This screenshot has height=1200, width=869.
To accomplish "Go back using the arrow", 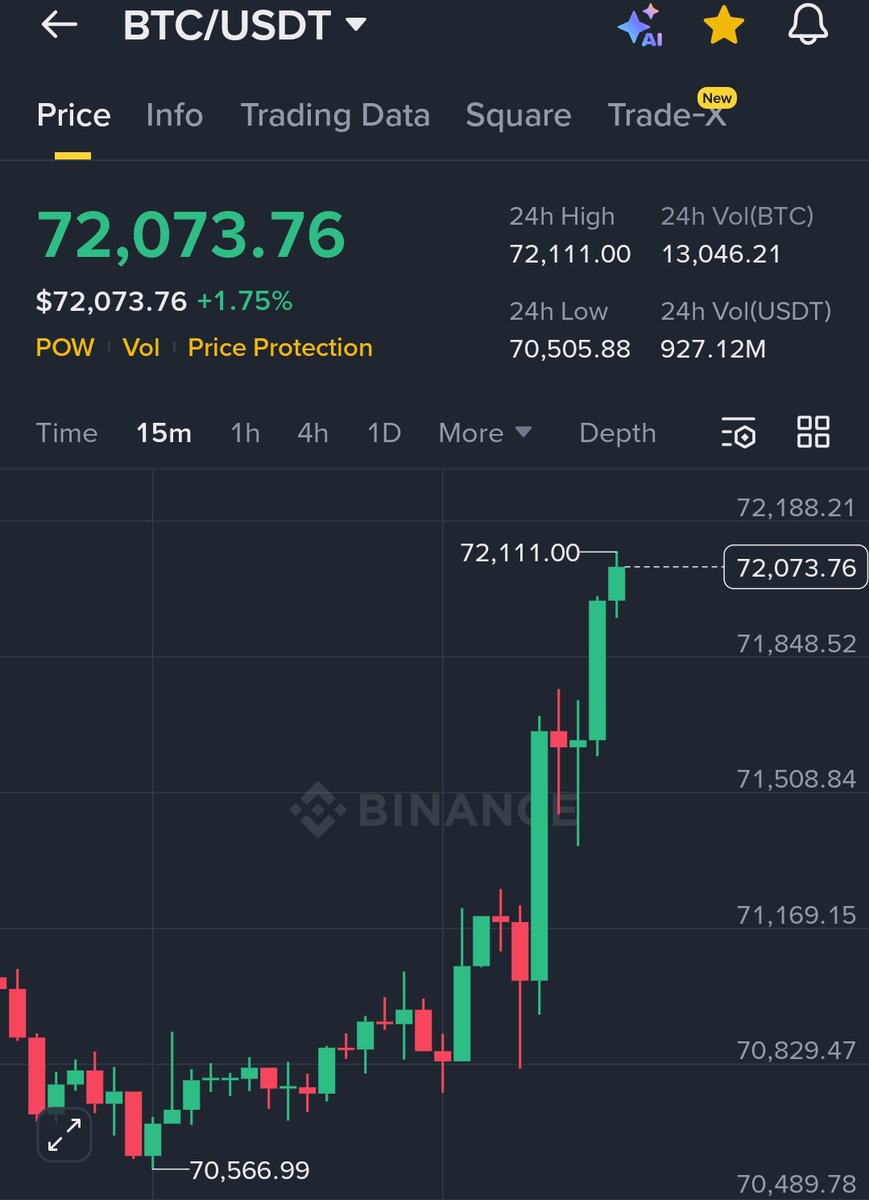I will [x=59, y=25].
